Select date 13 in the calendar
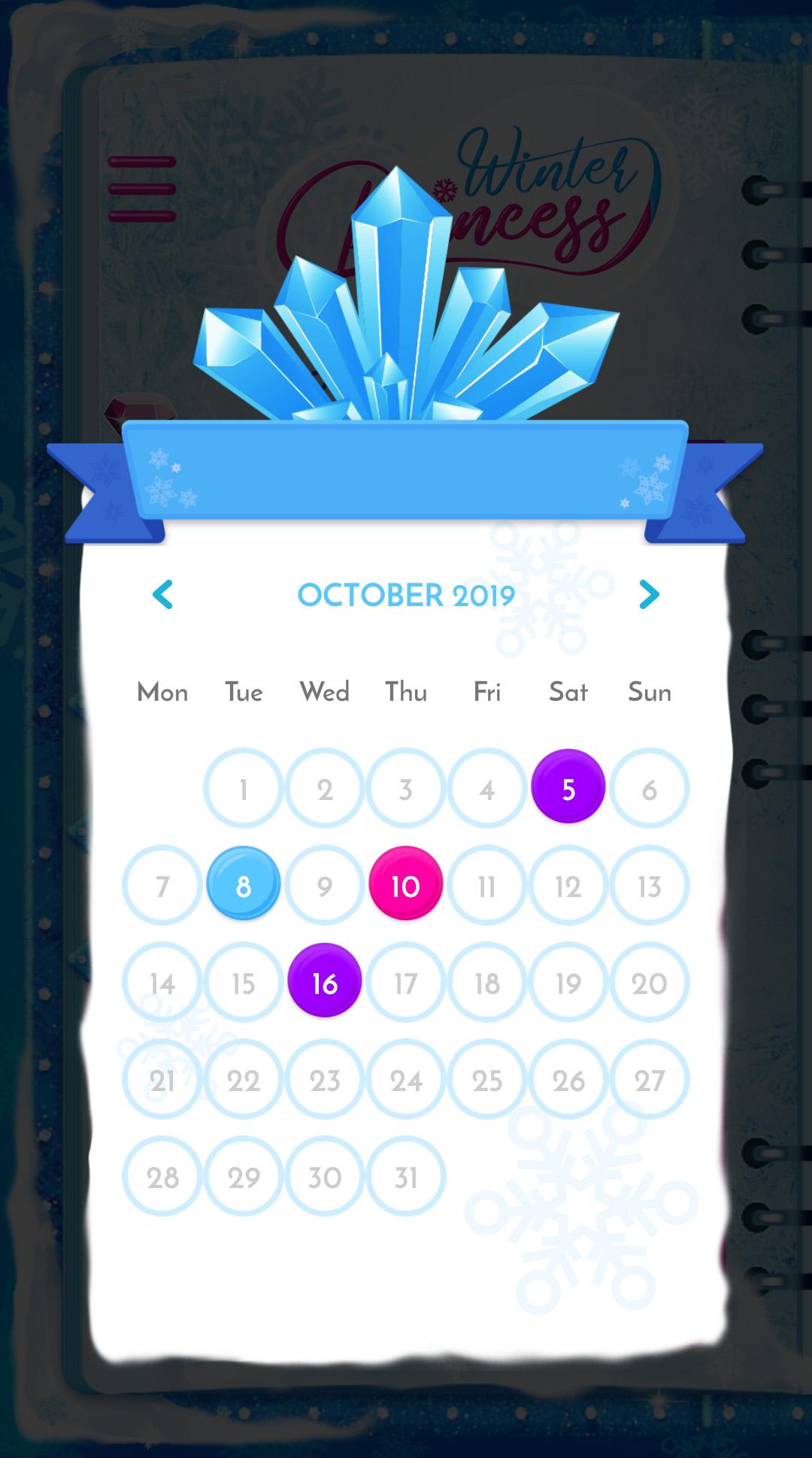The height and width of the screenshot is (1458, 812). pyautogui.click(x=649, y=885)
